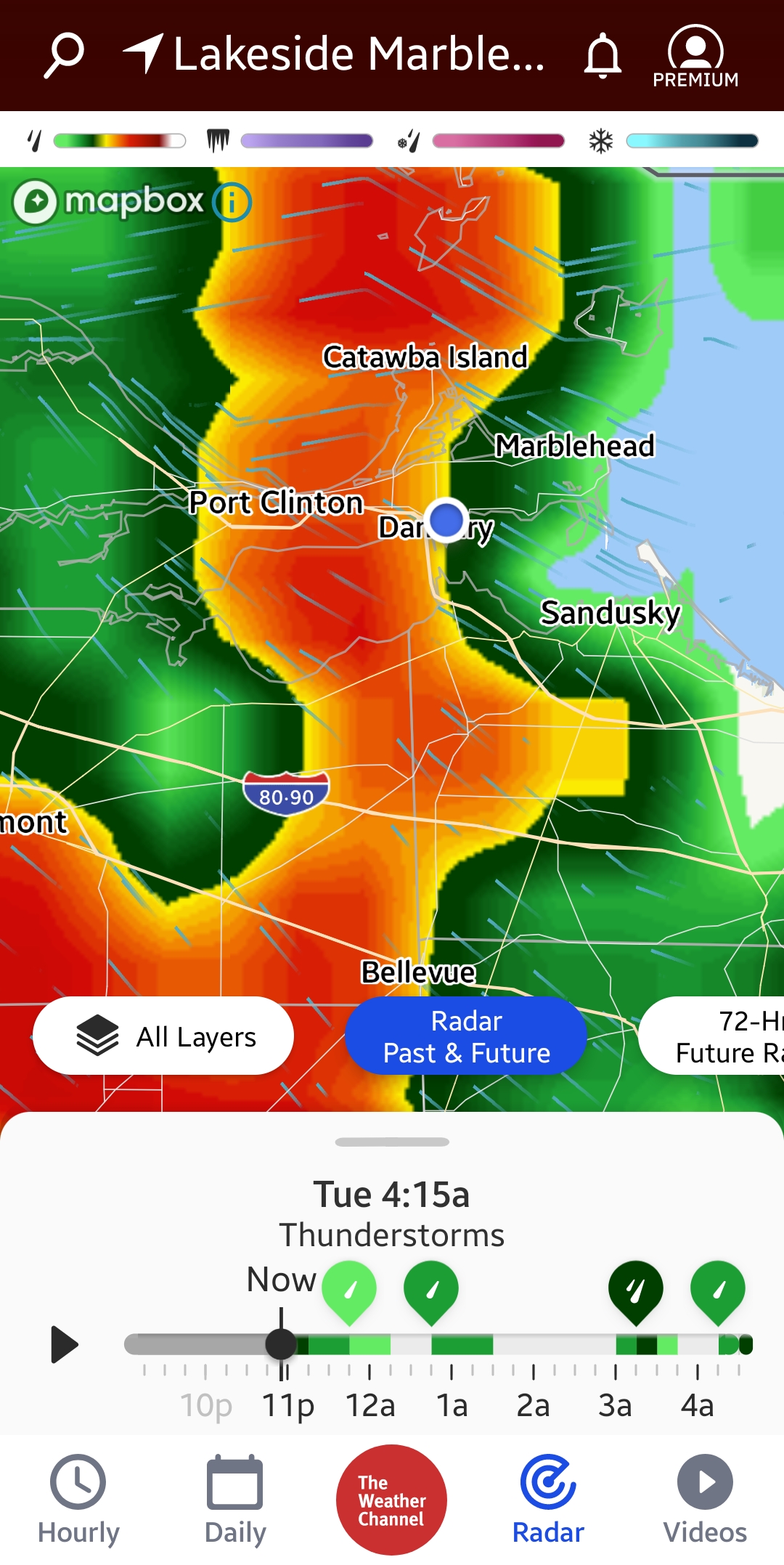Switch to the Radar tab
This screenshot has height=1565, width=784.
tap(548, 1500)
